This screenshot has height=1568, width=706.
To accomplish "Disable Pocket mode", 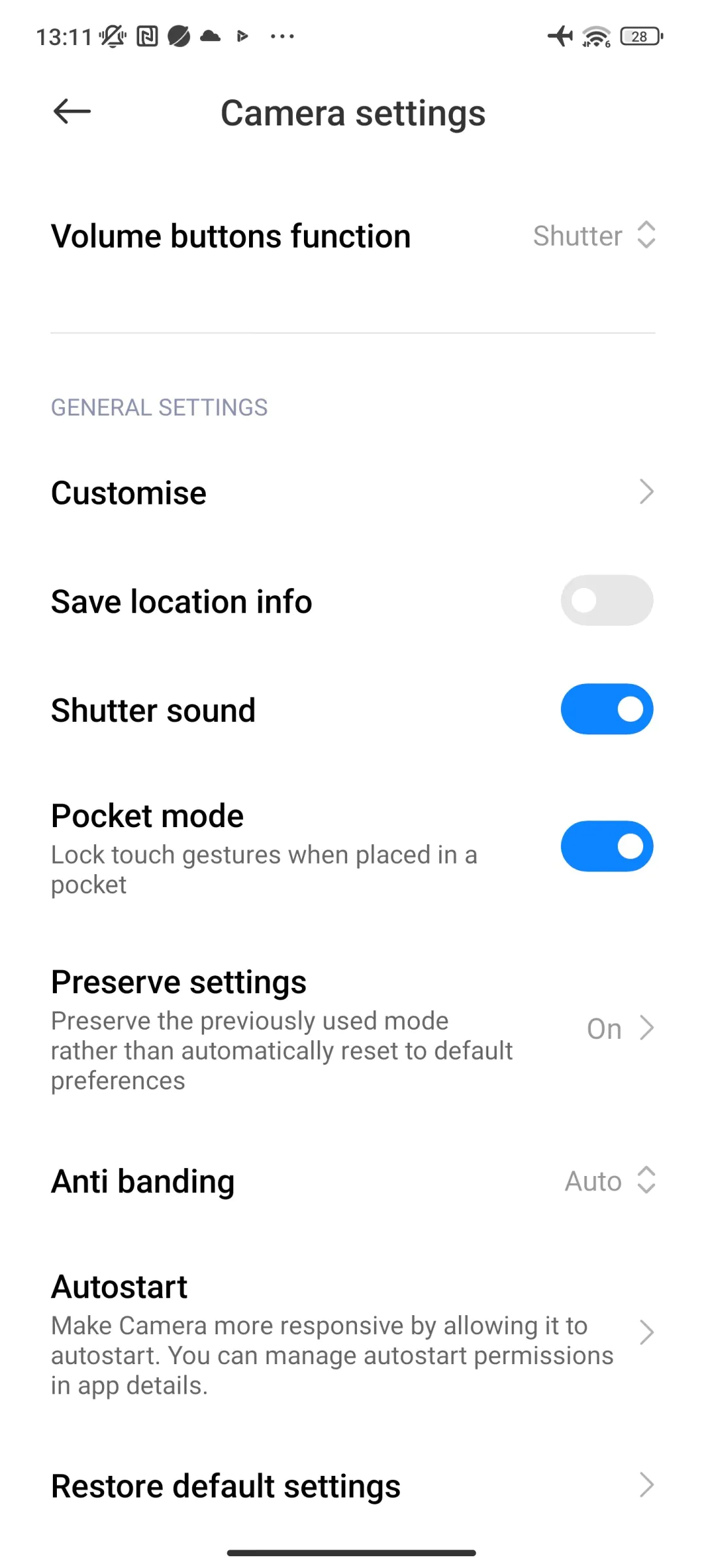I will pos(607,847).
